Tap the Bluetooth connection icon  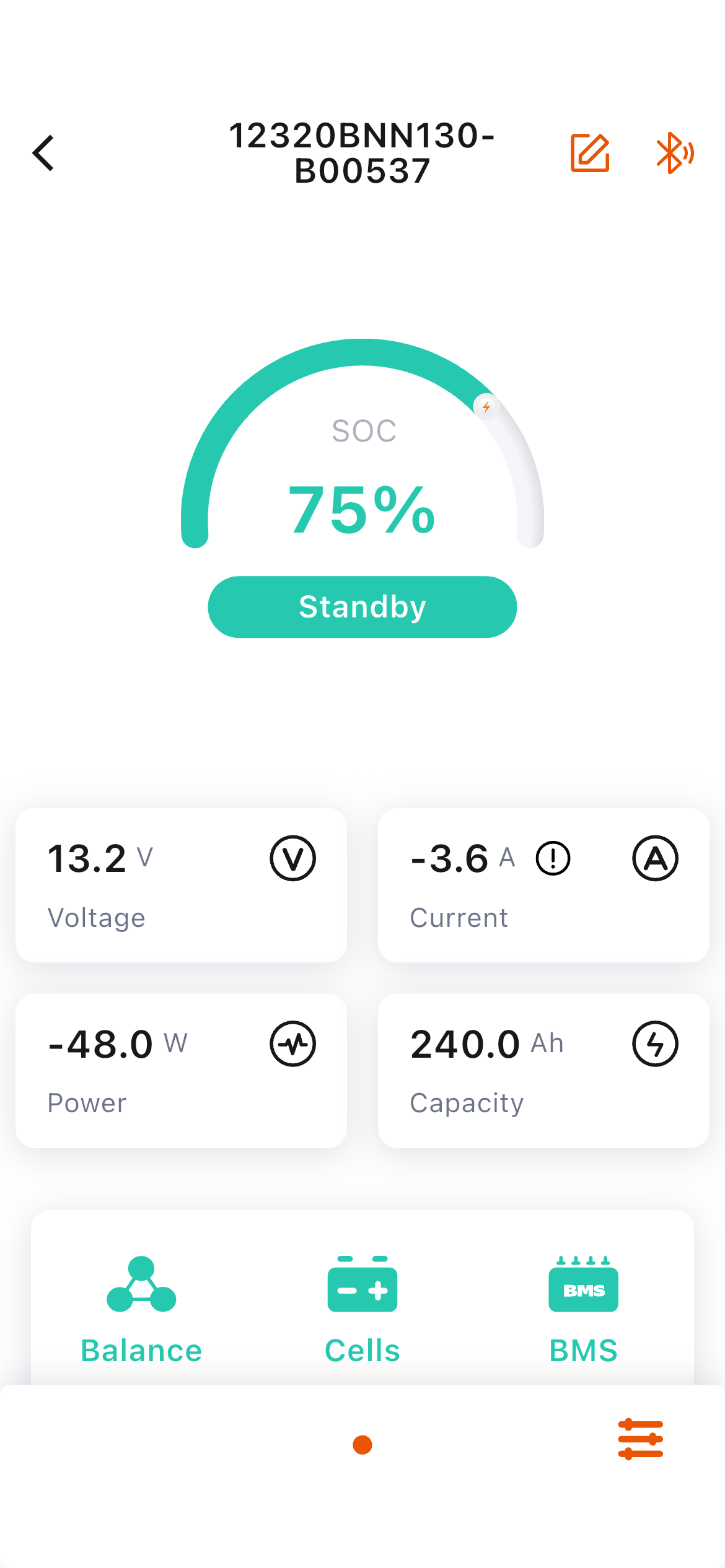pos(674,152)
